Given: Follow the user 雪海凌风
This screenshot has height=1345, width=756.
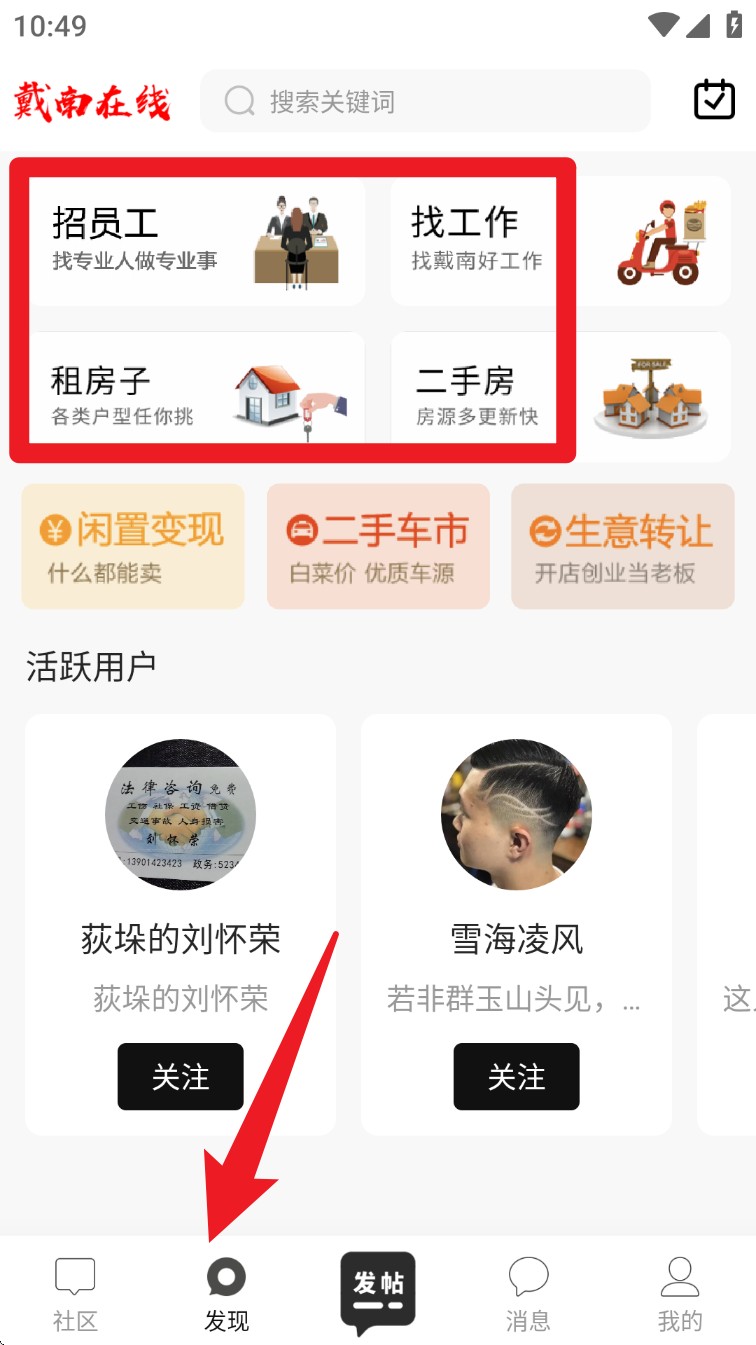Looking at the screenshot, I should 517,1076.
